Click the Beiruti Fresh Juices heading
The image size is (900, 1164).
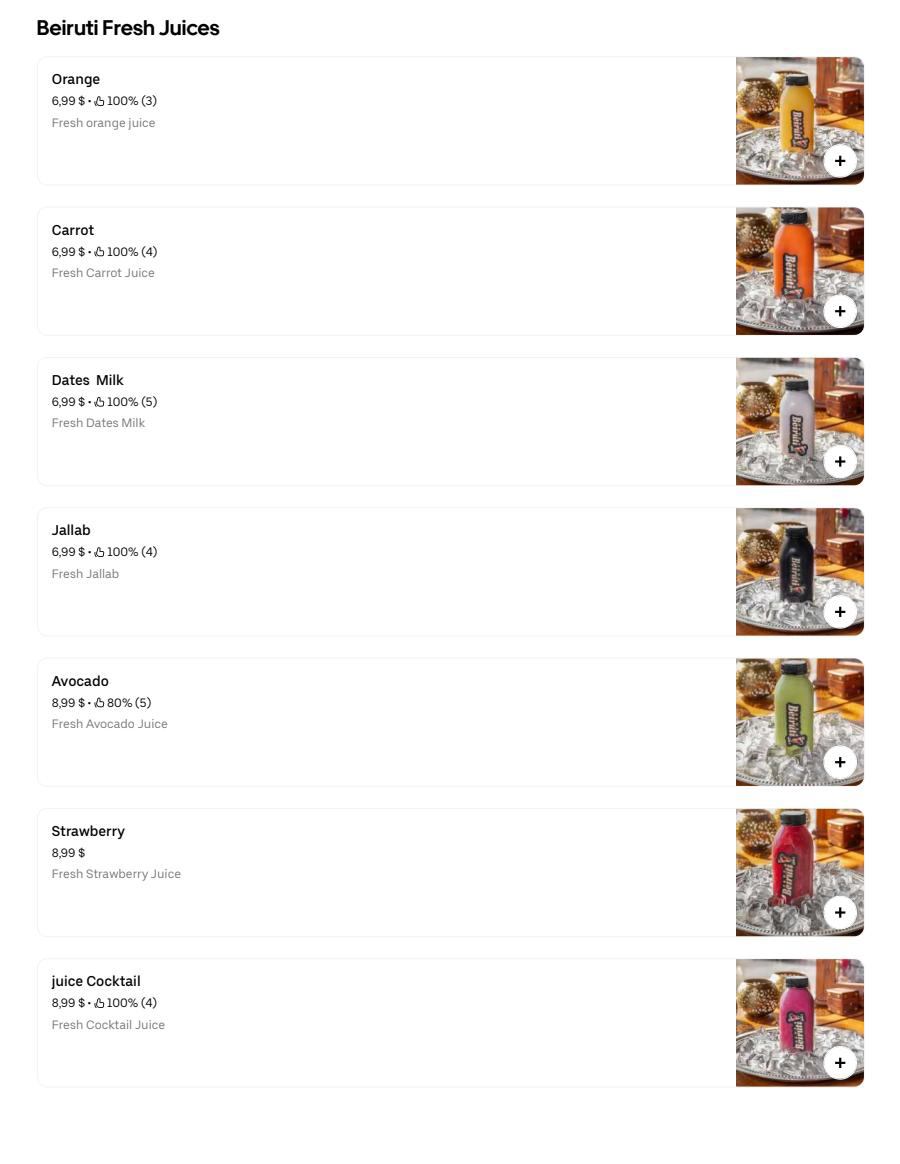pos(128,28)
